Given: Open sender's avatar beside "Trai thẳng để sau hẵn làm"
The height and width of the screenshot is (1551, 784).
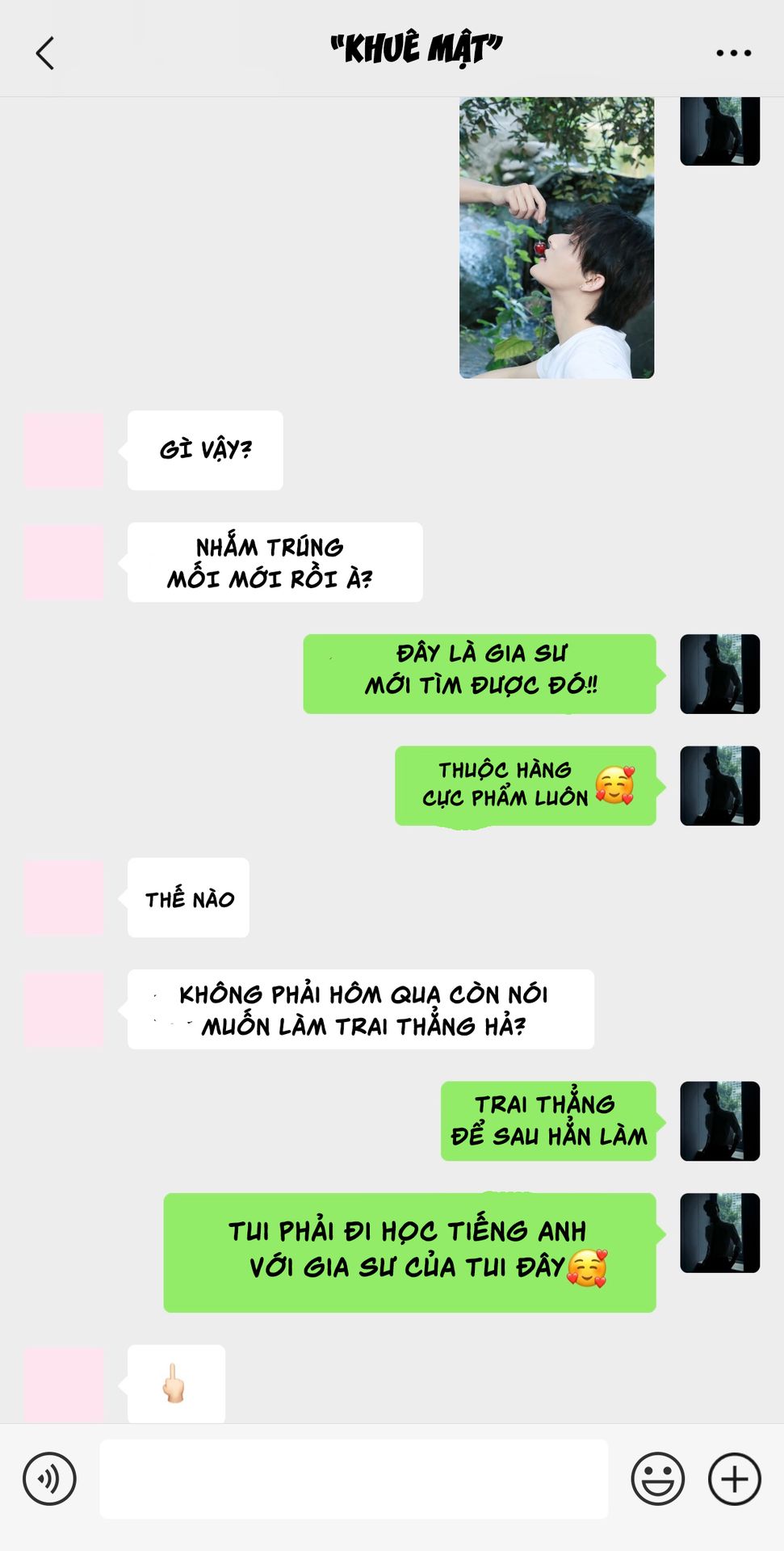Looking at the screenshot, I should tap(719, 1121).
